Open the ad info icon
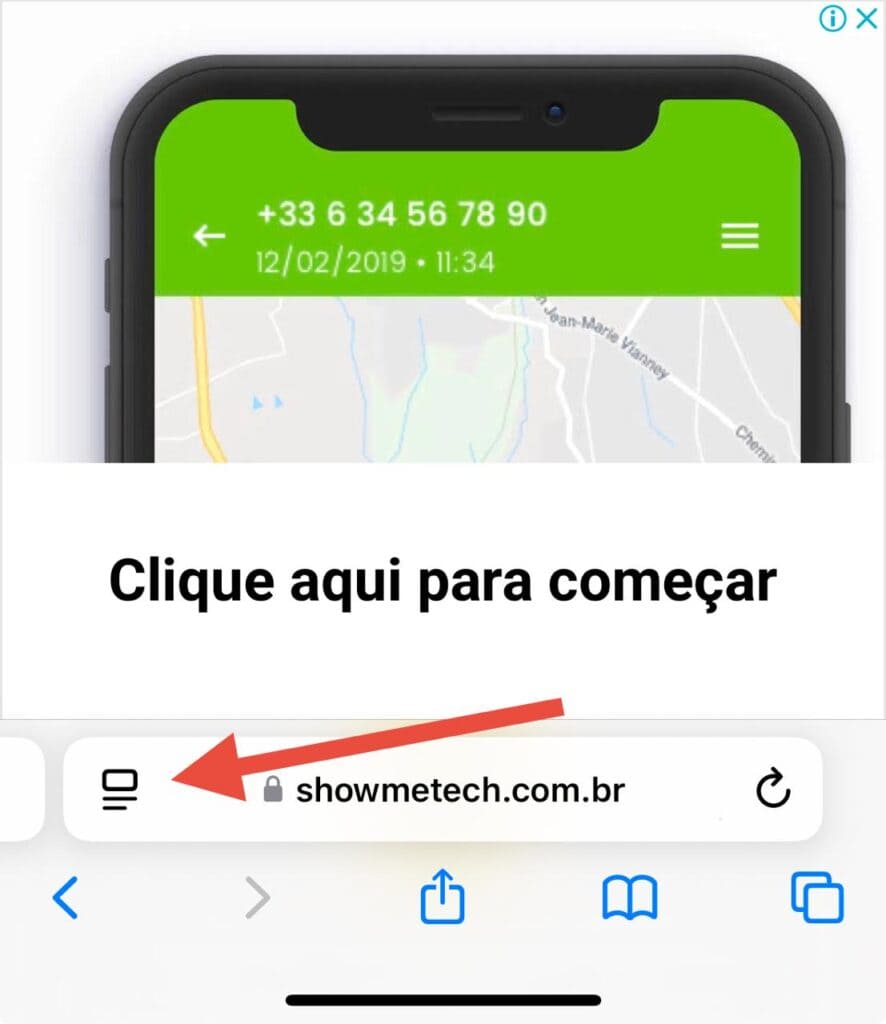 click(x=832, y=18)
